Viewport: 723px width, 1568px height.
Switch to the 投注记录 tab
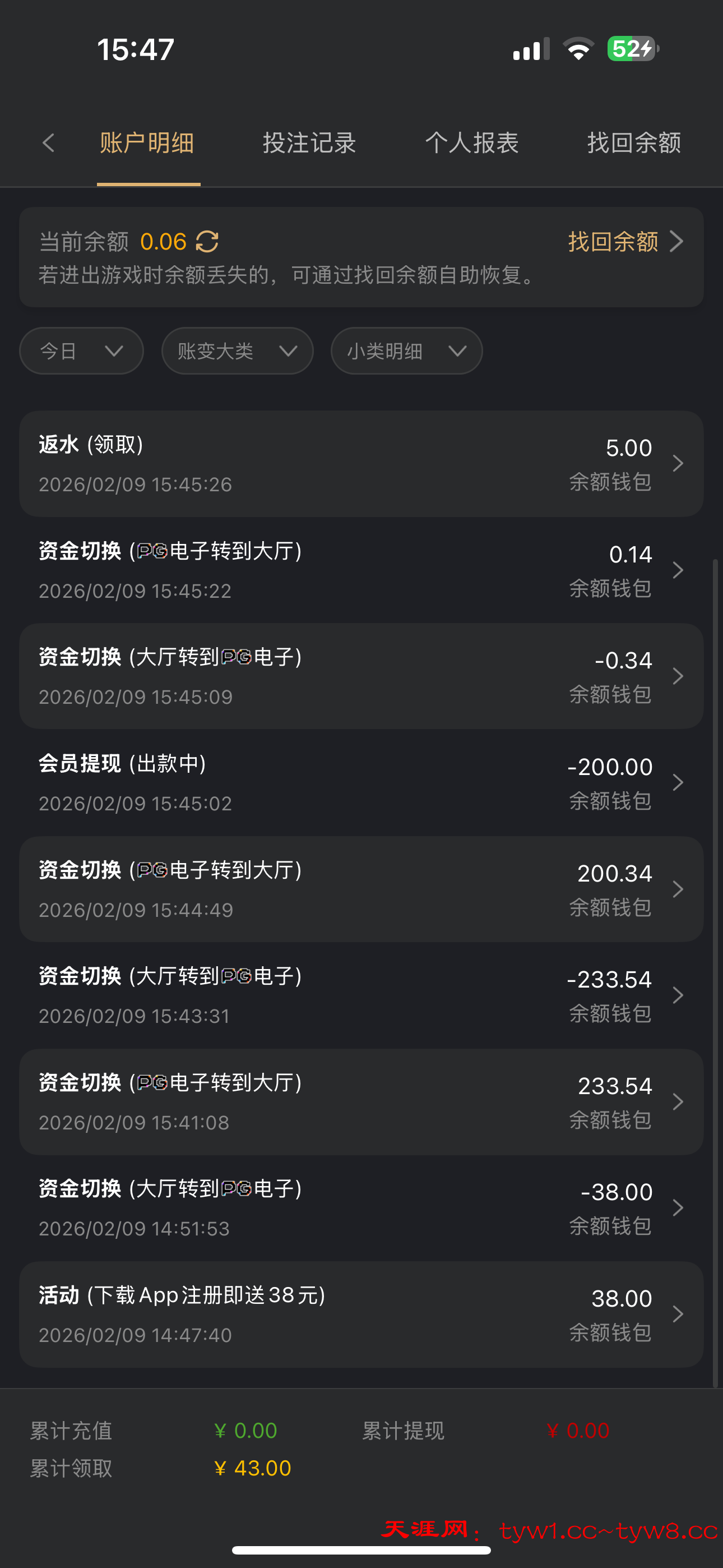pos(309,143)
